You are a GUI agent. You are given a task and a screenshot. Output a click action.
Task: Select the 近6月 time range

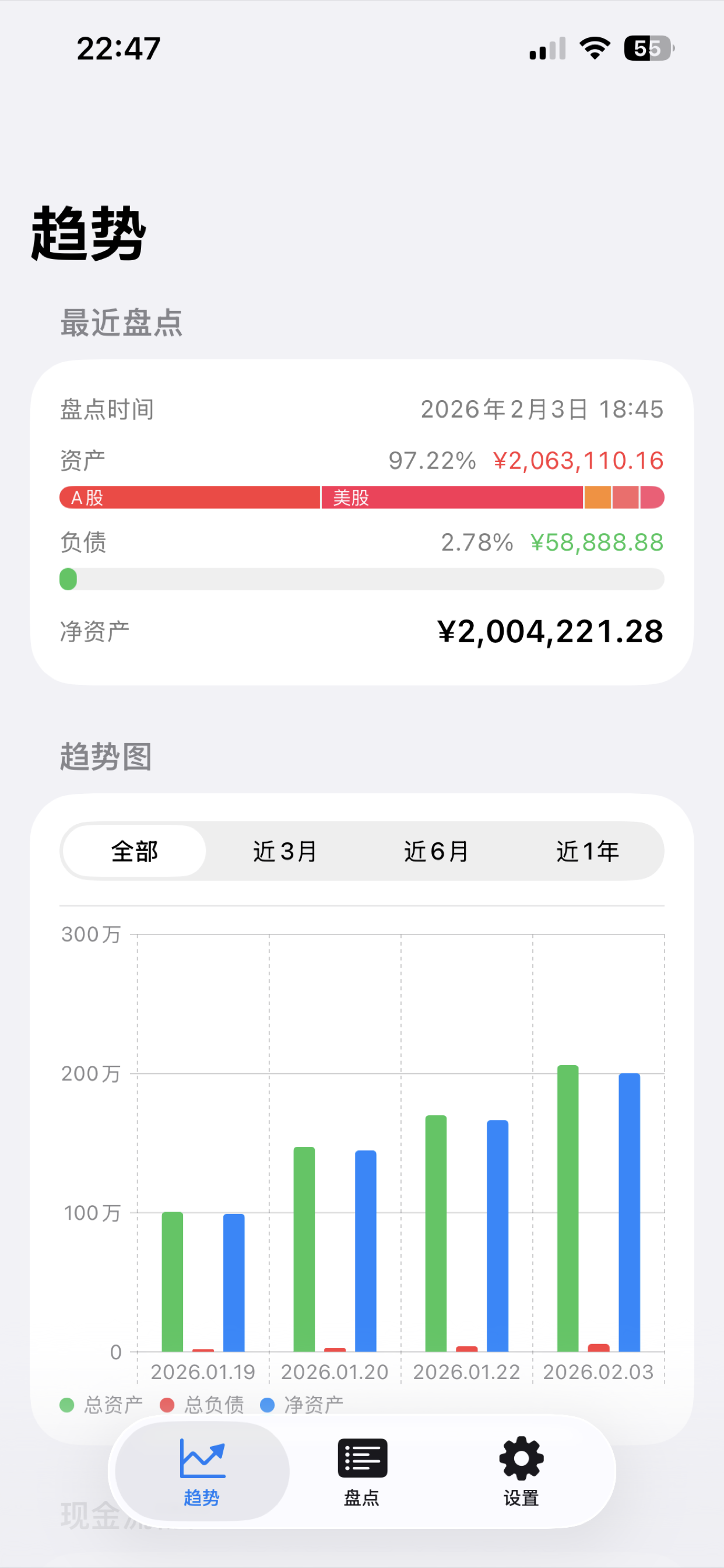435,852
